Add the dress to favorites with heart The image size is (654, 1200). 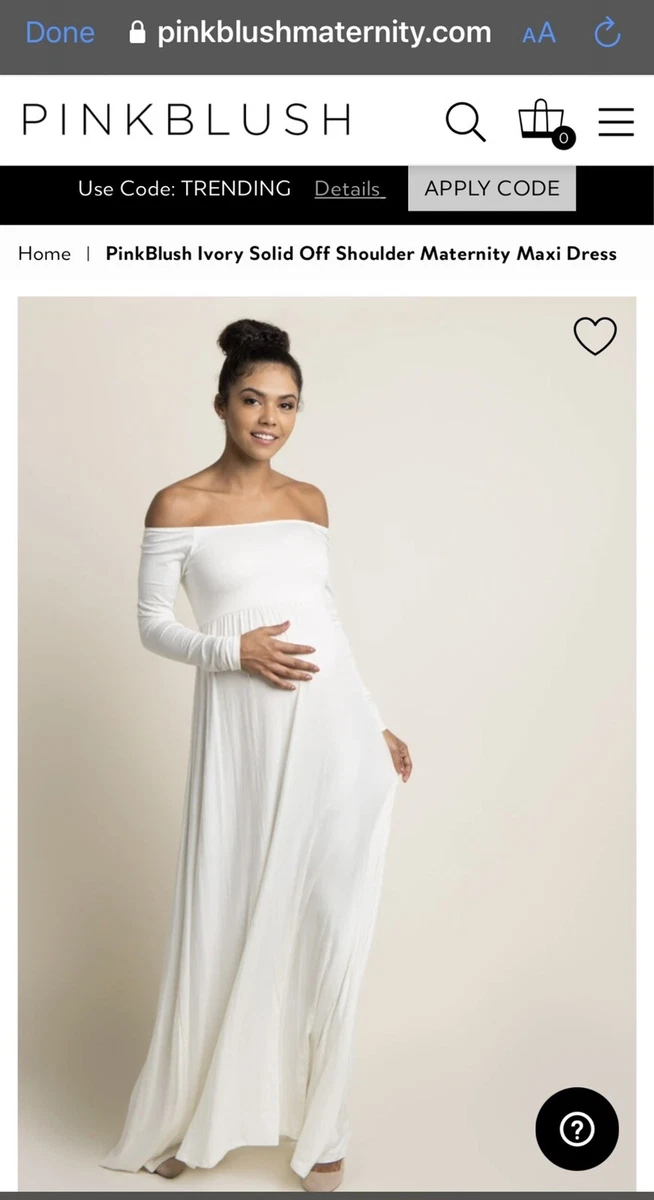click(x=595, y=336)
